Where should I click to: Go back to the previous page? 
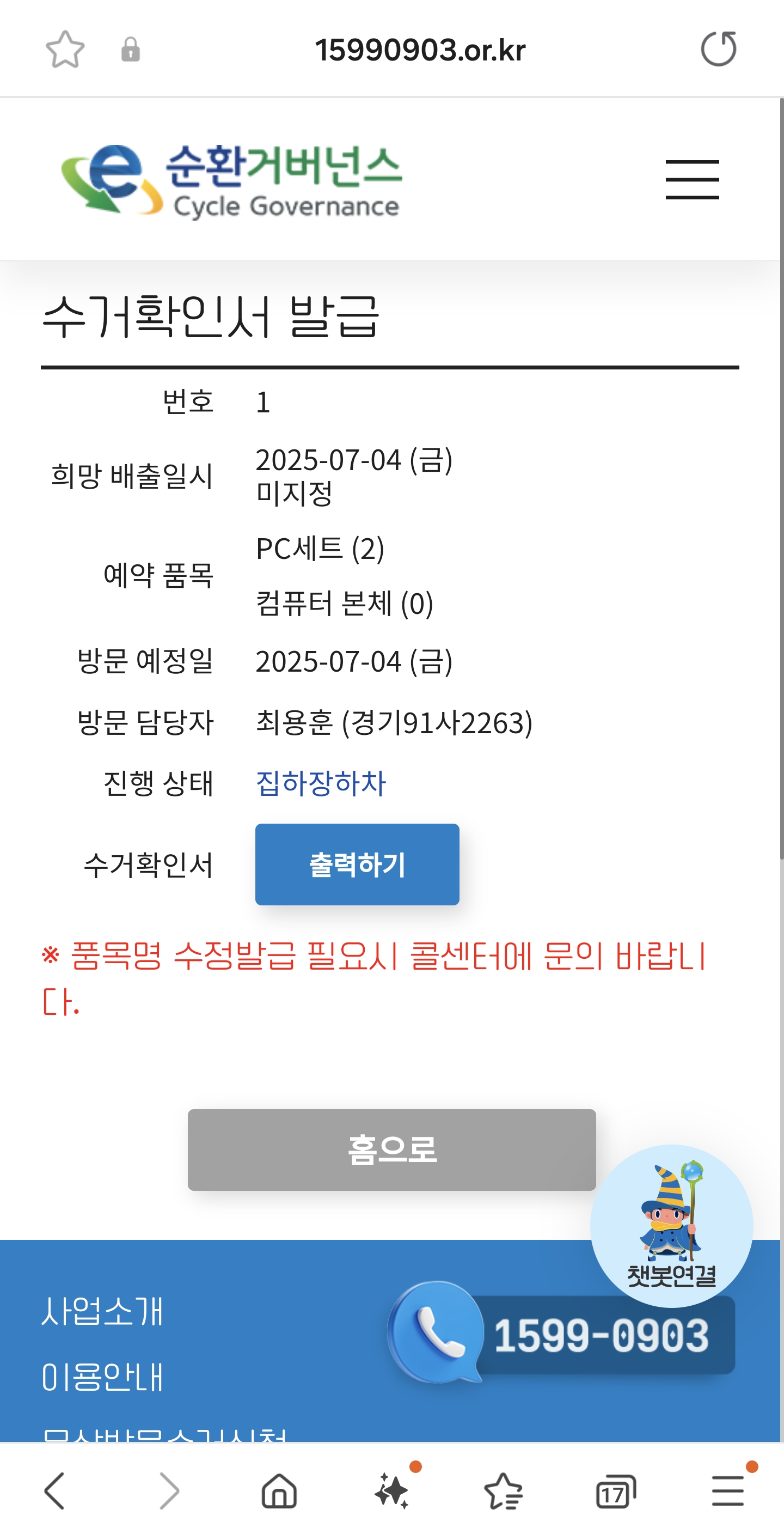tap(54, 1490)
